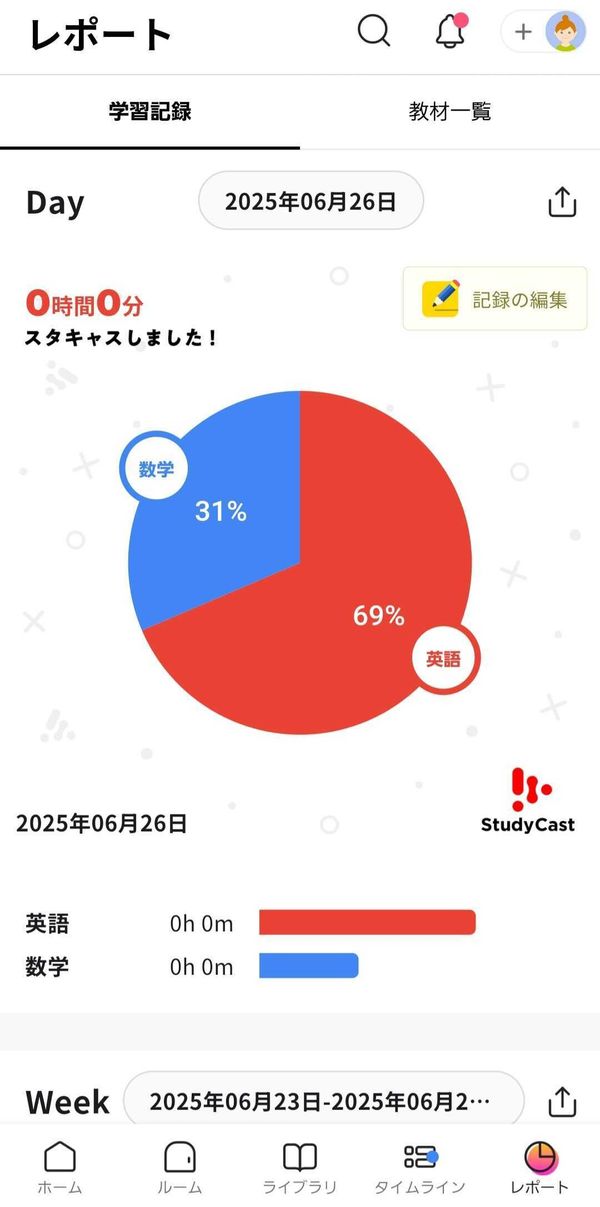
Task: Tap the profile avatar plus button
Action: click(x=544, y=32)
